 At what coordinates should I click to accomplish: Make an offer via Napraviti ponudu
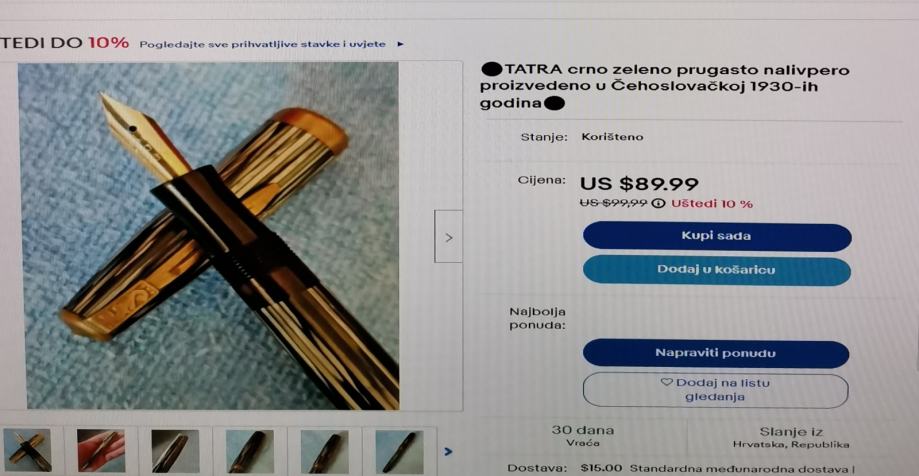pos(716,353)
